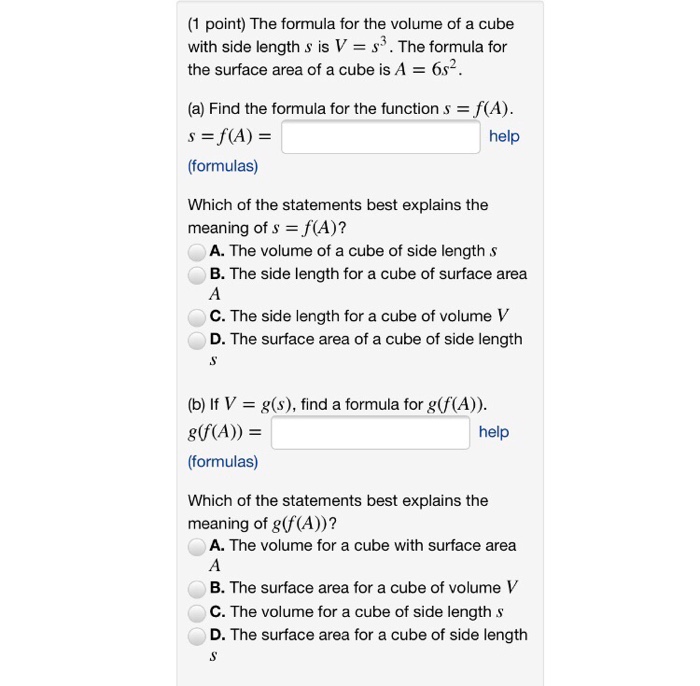Open the (formulas) link under g(f(A))
700x686 pixels.
[222, 462]
